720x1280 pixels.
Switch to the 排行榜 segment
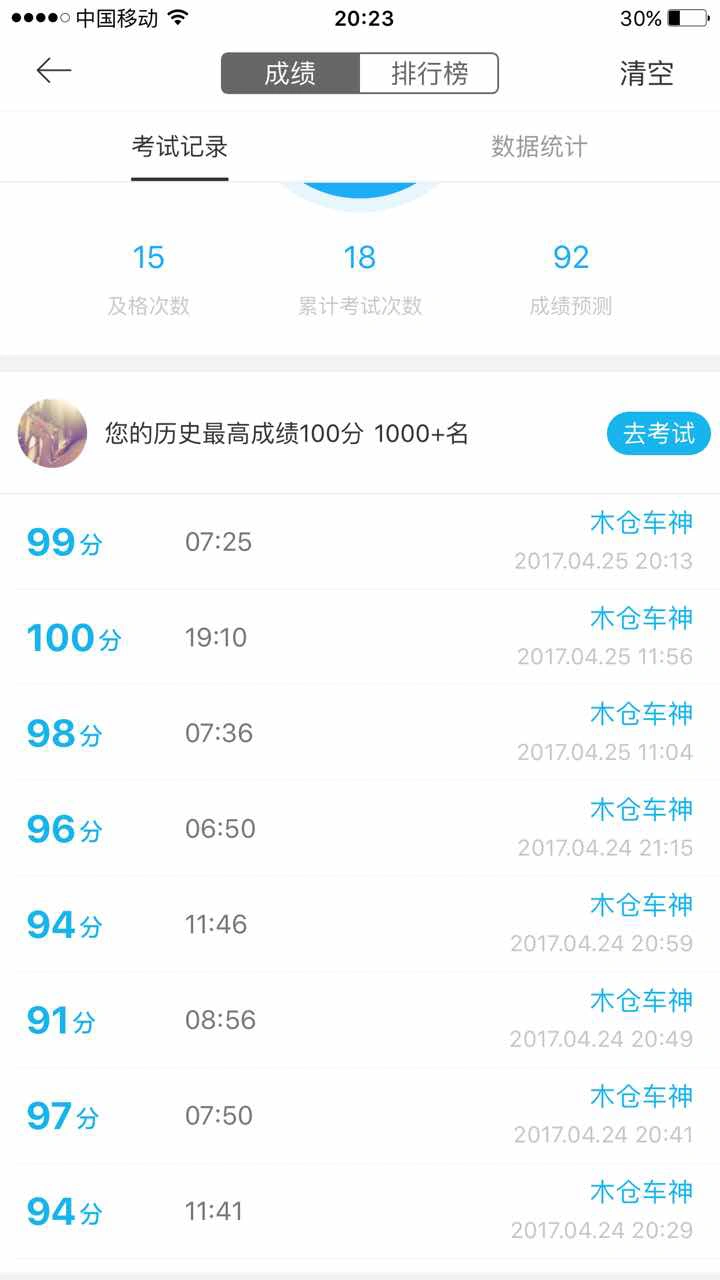tap(429, 74)
